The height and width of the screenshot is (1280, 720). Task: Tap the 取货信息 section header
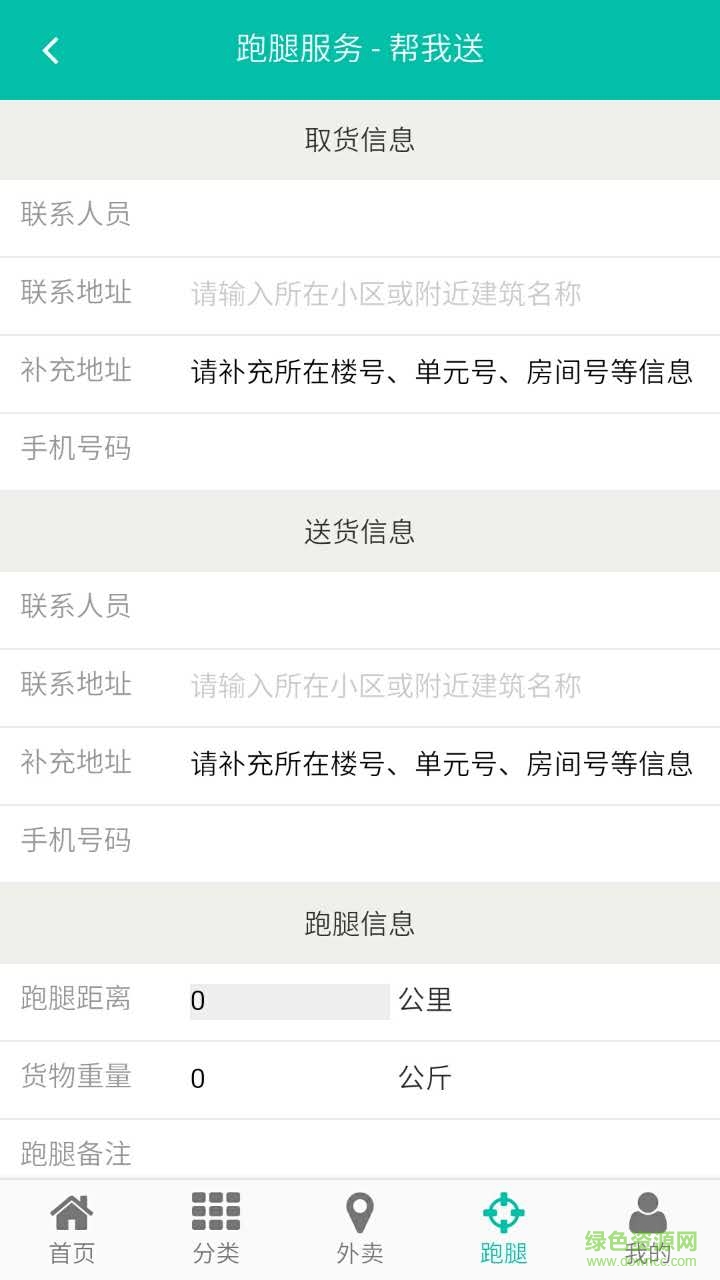click(360, 140)
